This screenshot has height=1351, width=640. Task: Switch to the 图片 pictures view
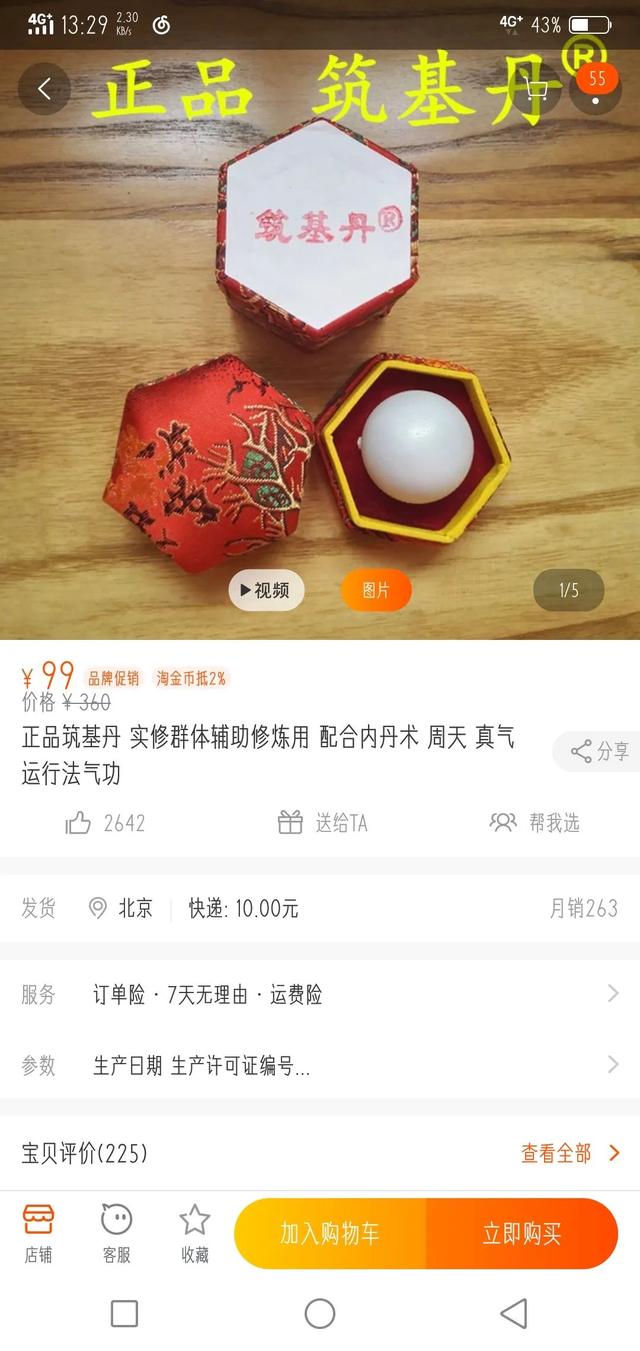[x=376, y=590]
